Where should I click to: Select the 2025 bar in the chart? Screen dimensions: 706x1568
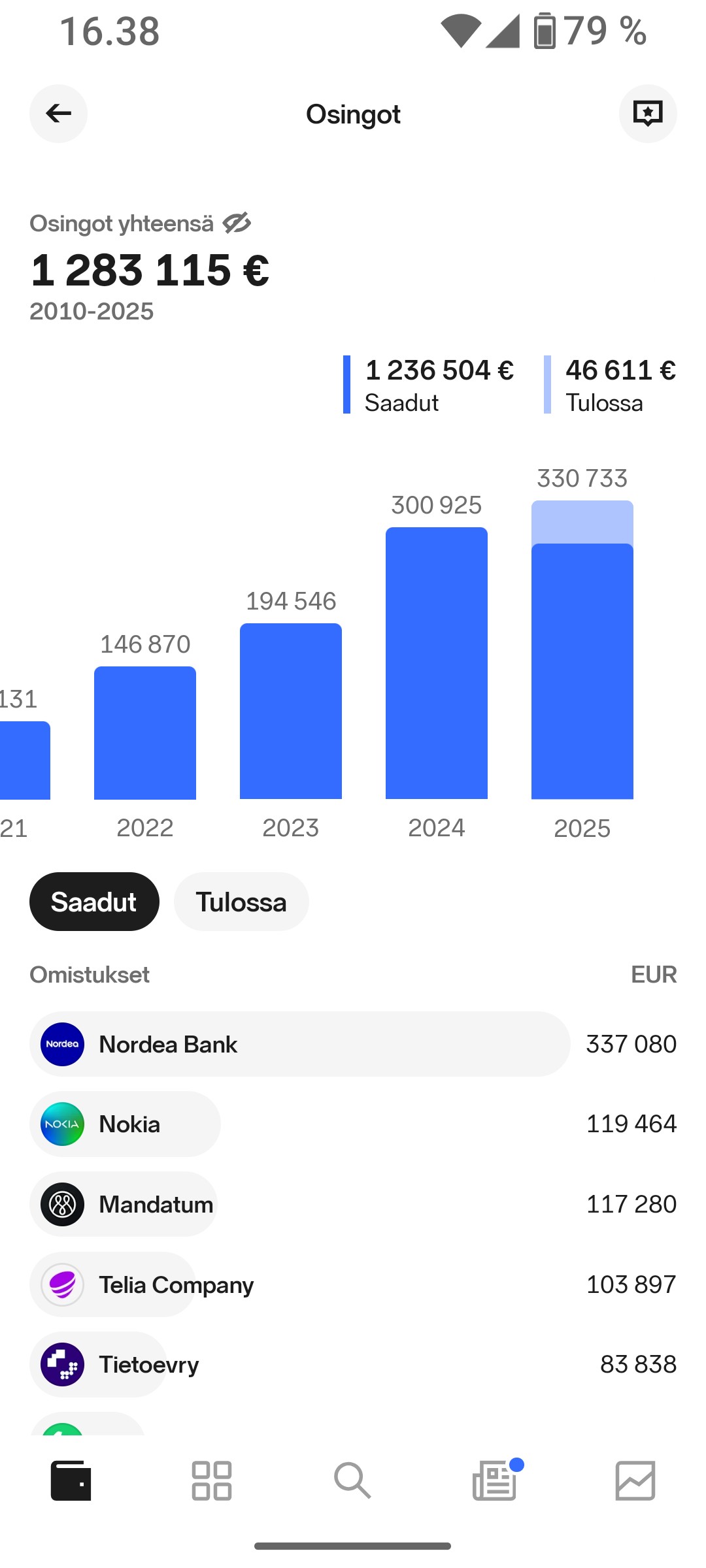582,649
